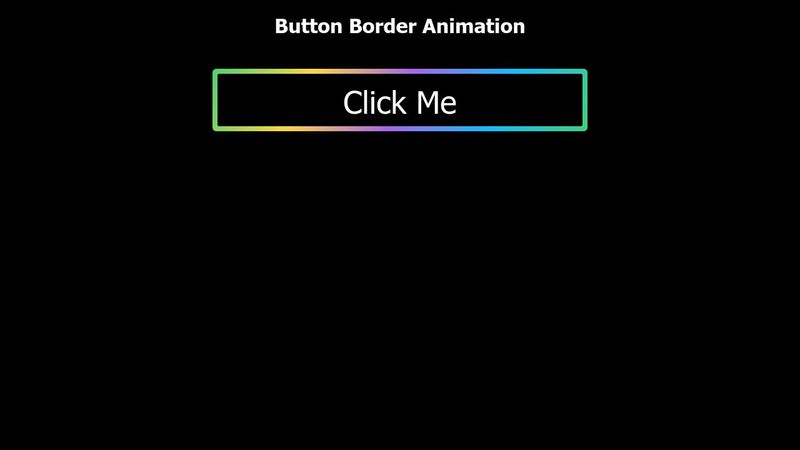Viewport: 800px width, 450px height.
Task: Tap the Click Me button
Action: (x=400, y=100)
